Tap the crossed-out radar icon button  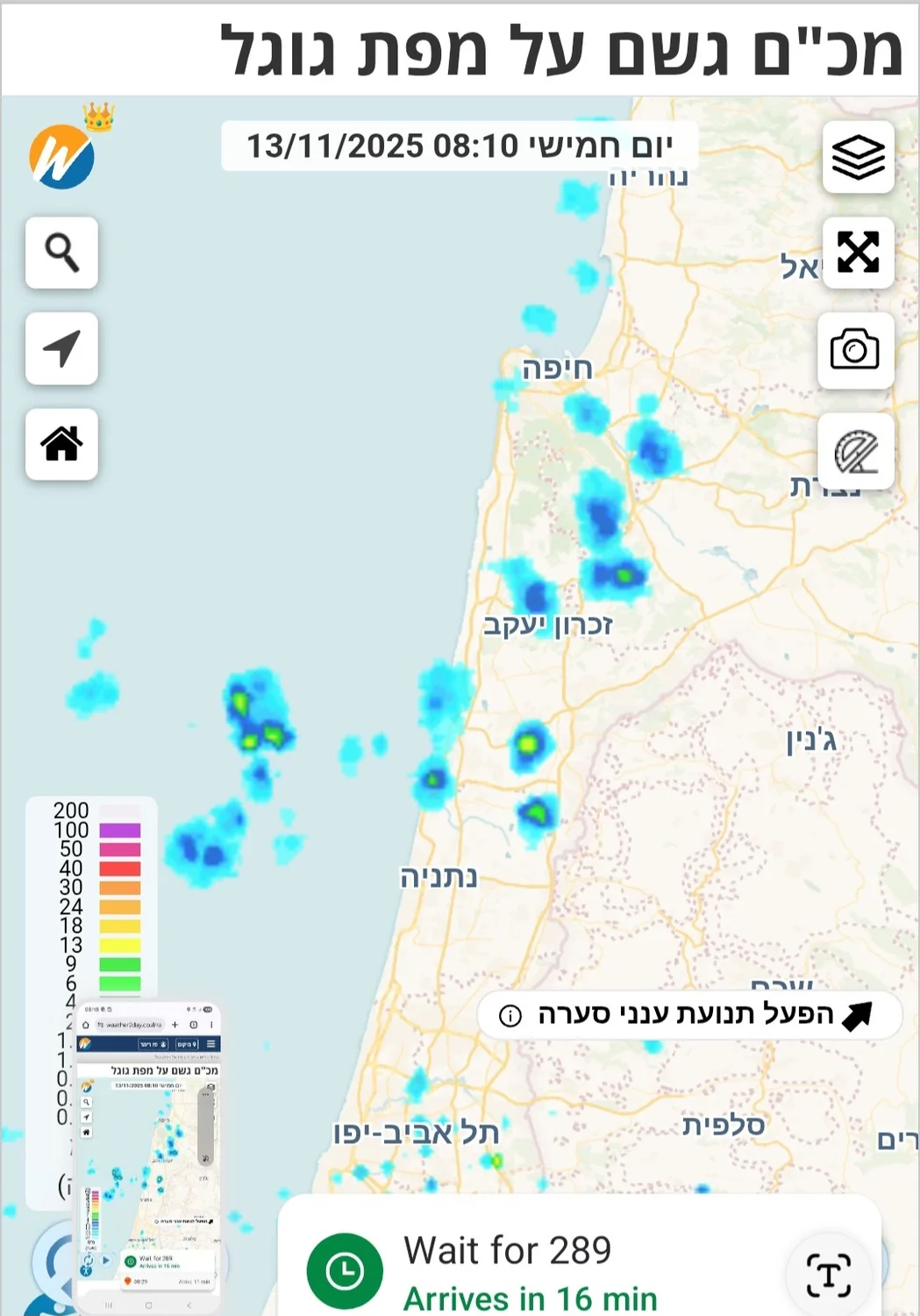tap(855, 452)
